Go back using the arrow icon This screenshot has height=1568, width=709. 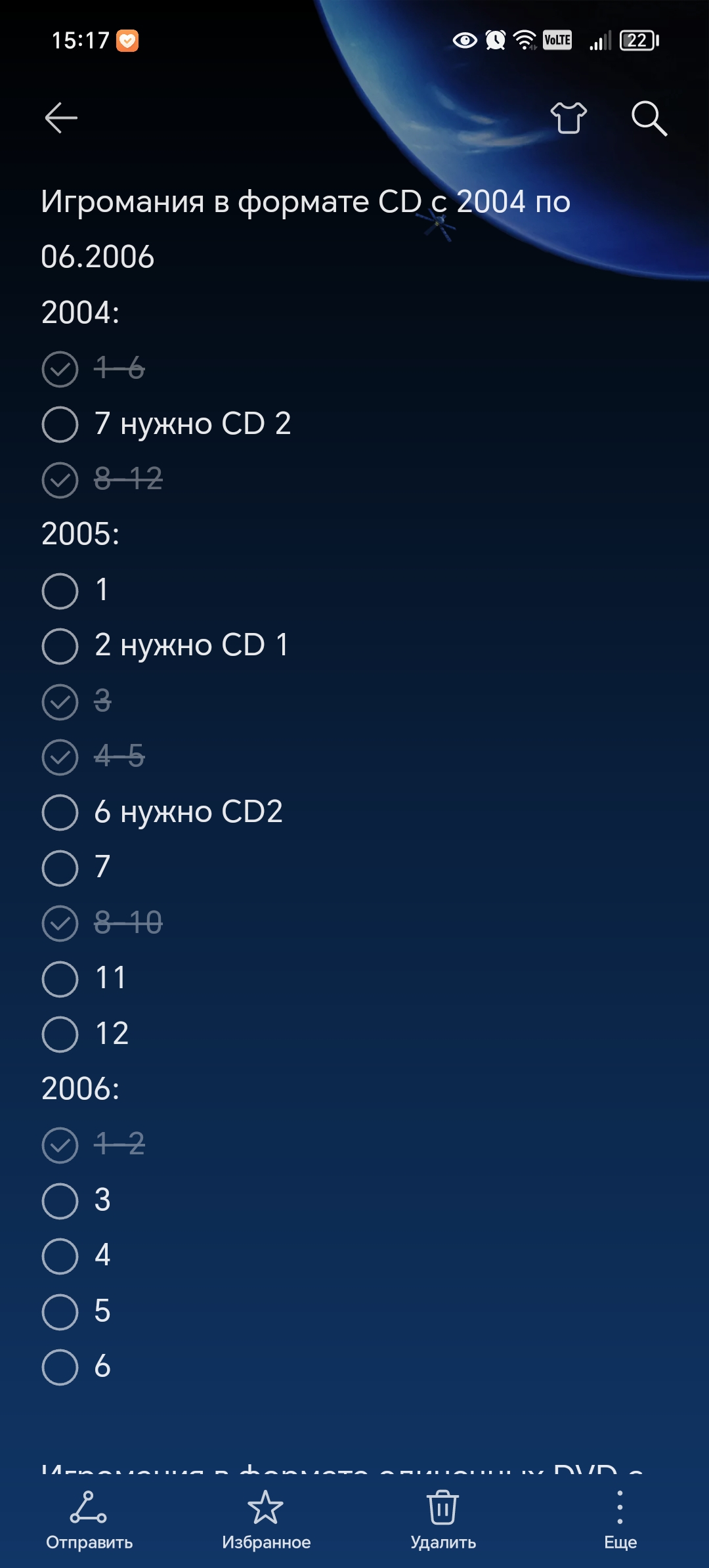click(61, 118)
